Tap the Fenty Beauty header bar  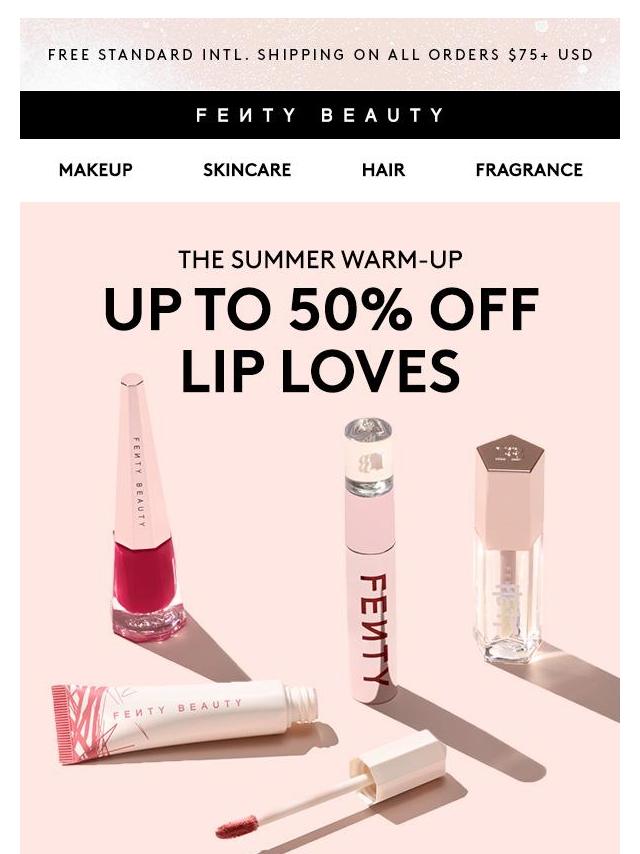point(320,115)
